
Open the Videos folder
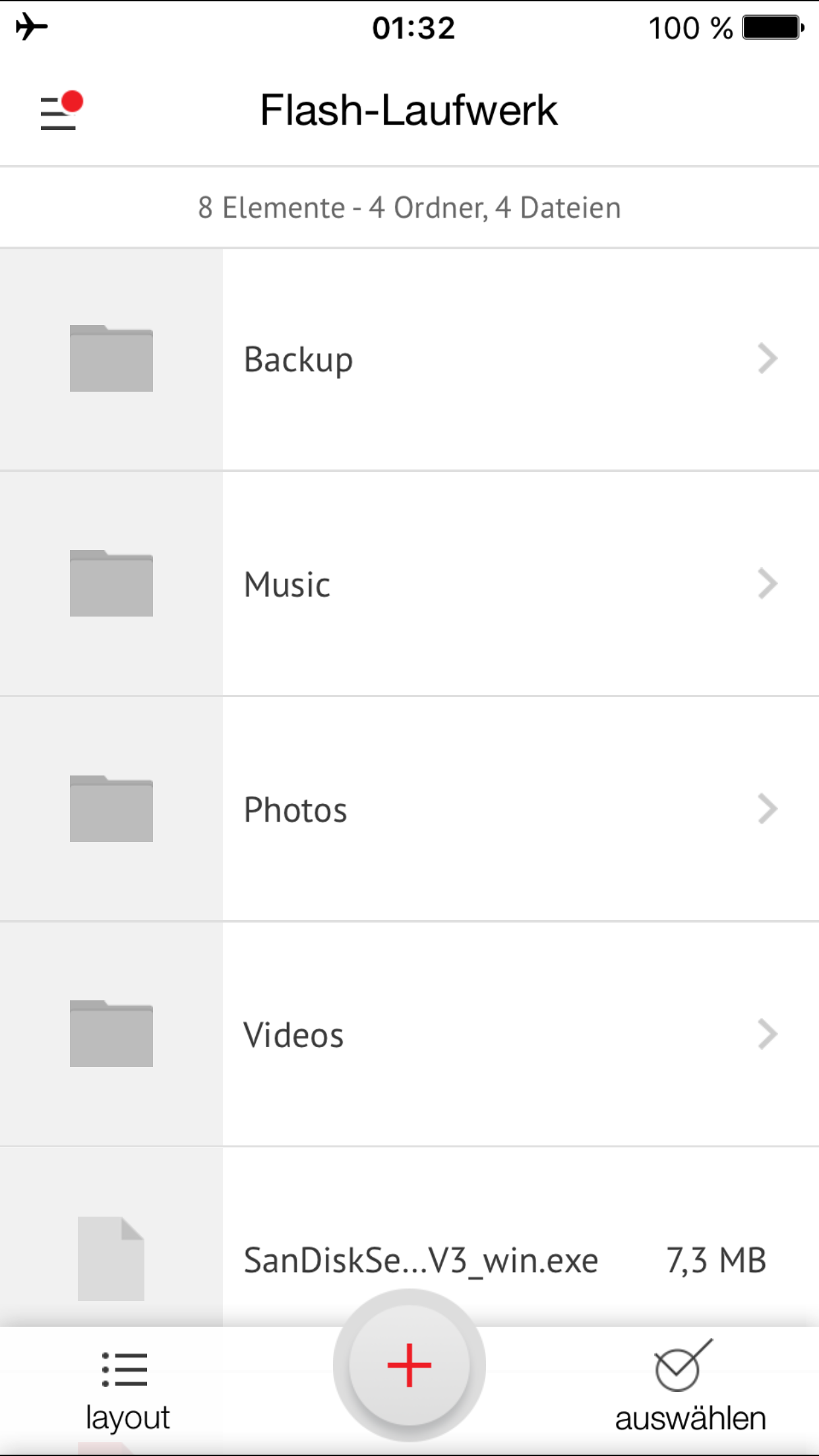[409, 1034]
